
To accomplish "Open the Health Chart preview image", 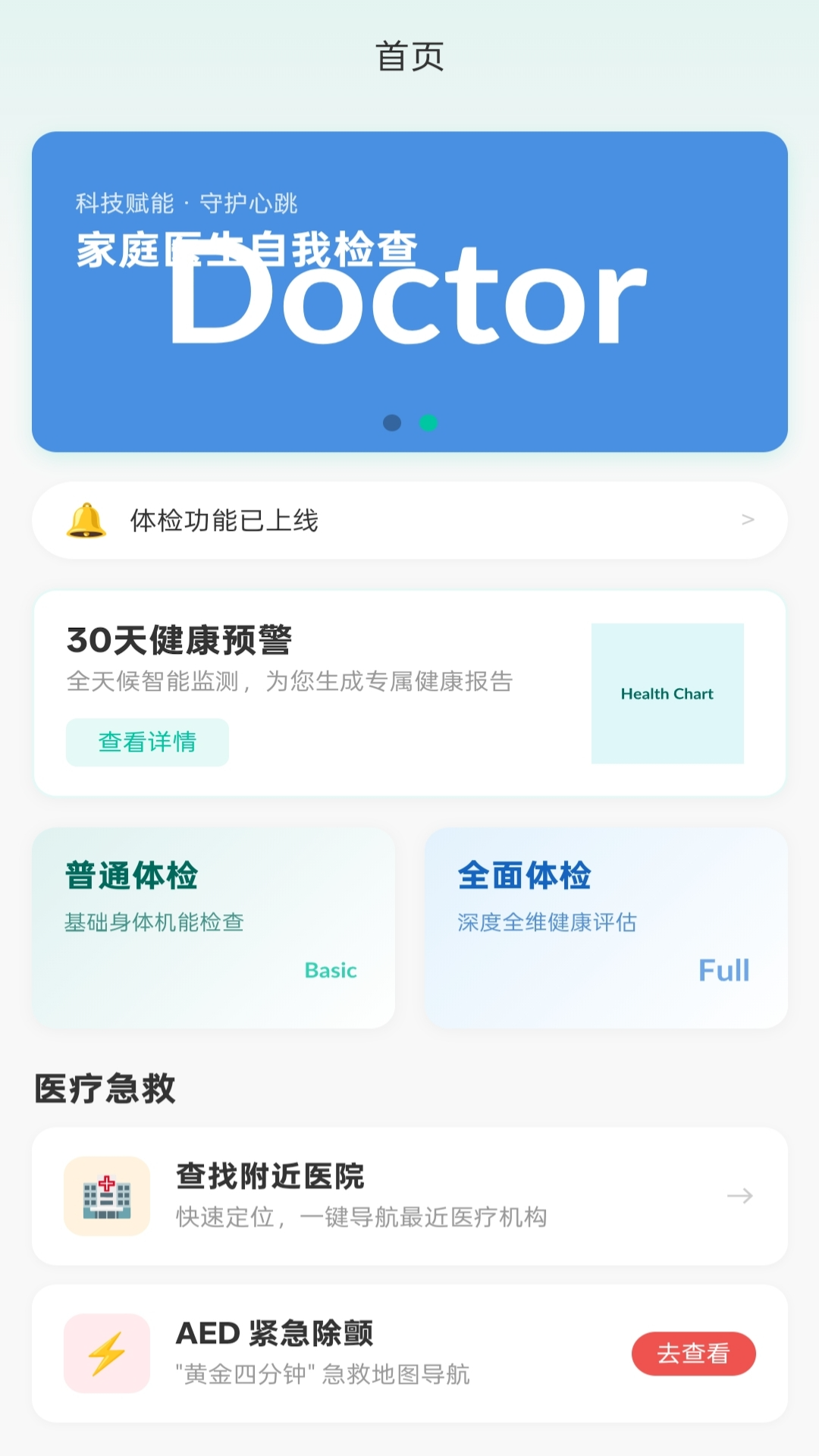I will (x=667, y=692).
